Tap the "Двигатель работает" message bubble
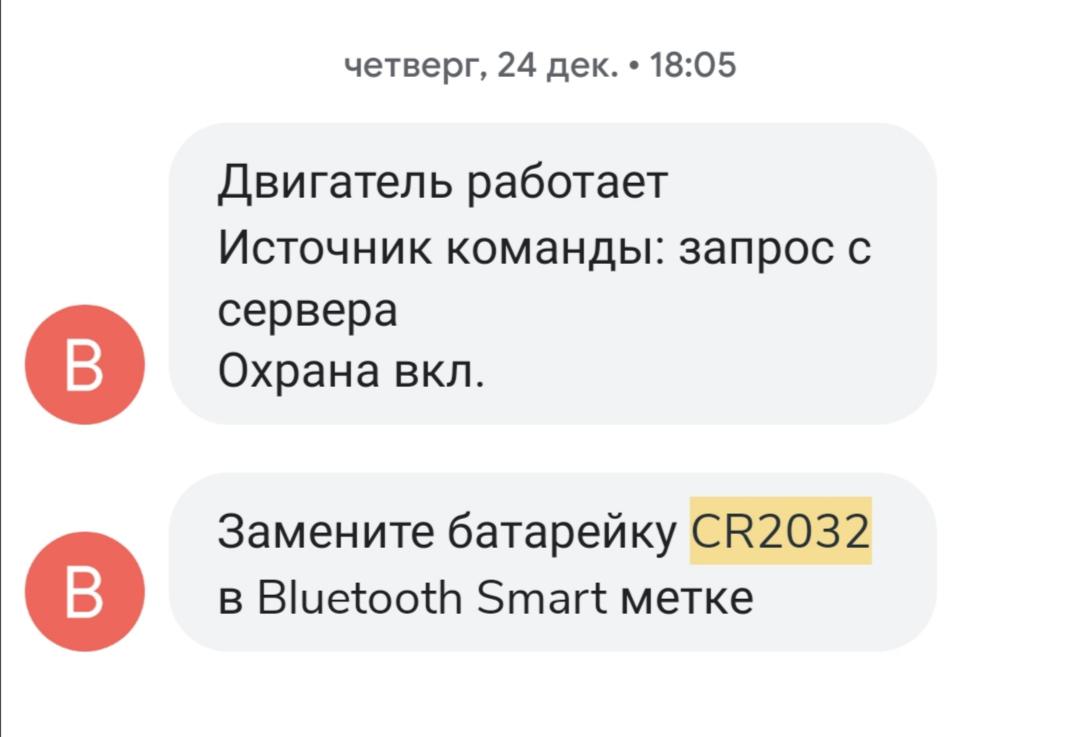 click(552, 274)
